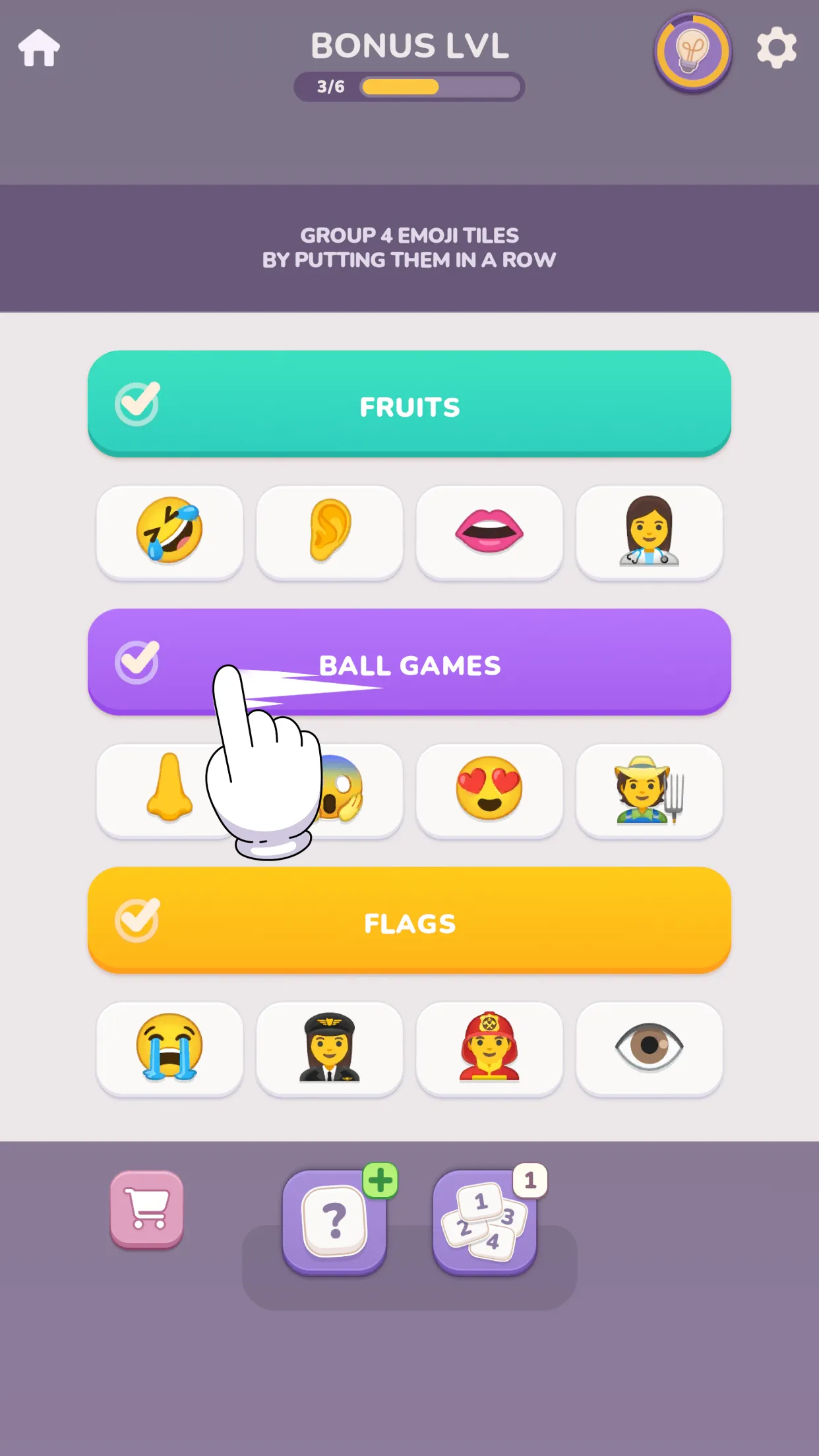819x1456 pixels.
Task: Select the ear emoji tile
Action: 329,532
